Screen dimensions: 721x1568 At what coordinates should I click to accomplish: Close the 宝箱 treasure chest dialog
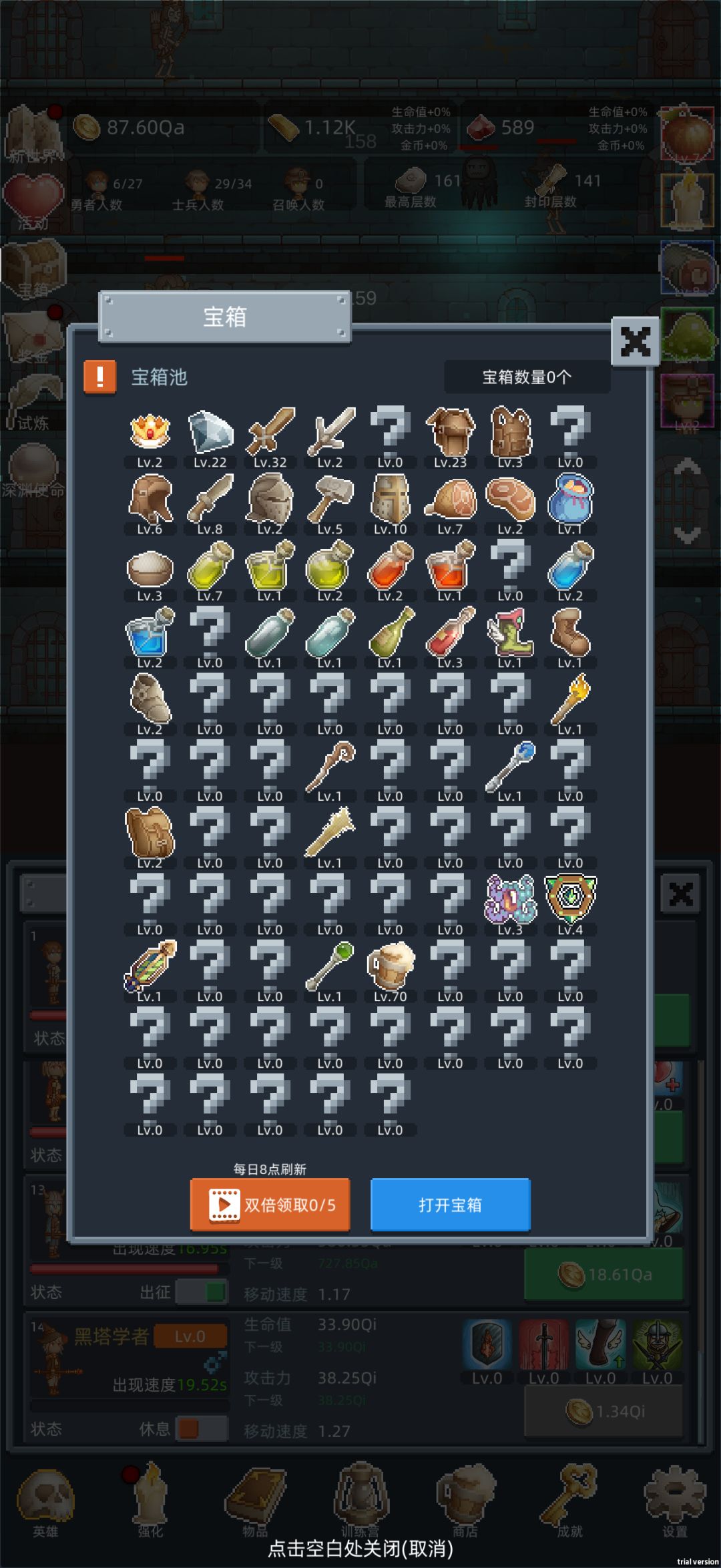click(635, 343)
